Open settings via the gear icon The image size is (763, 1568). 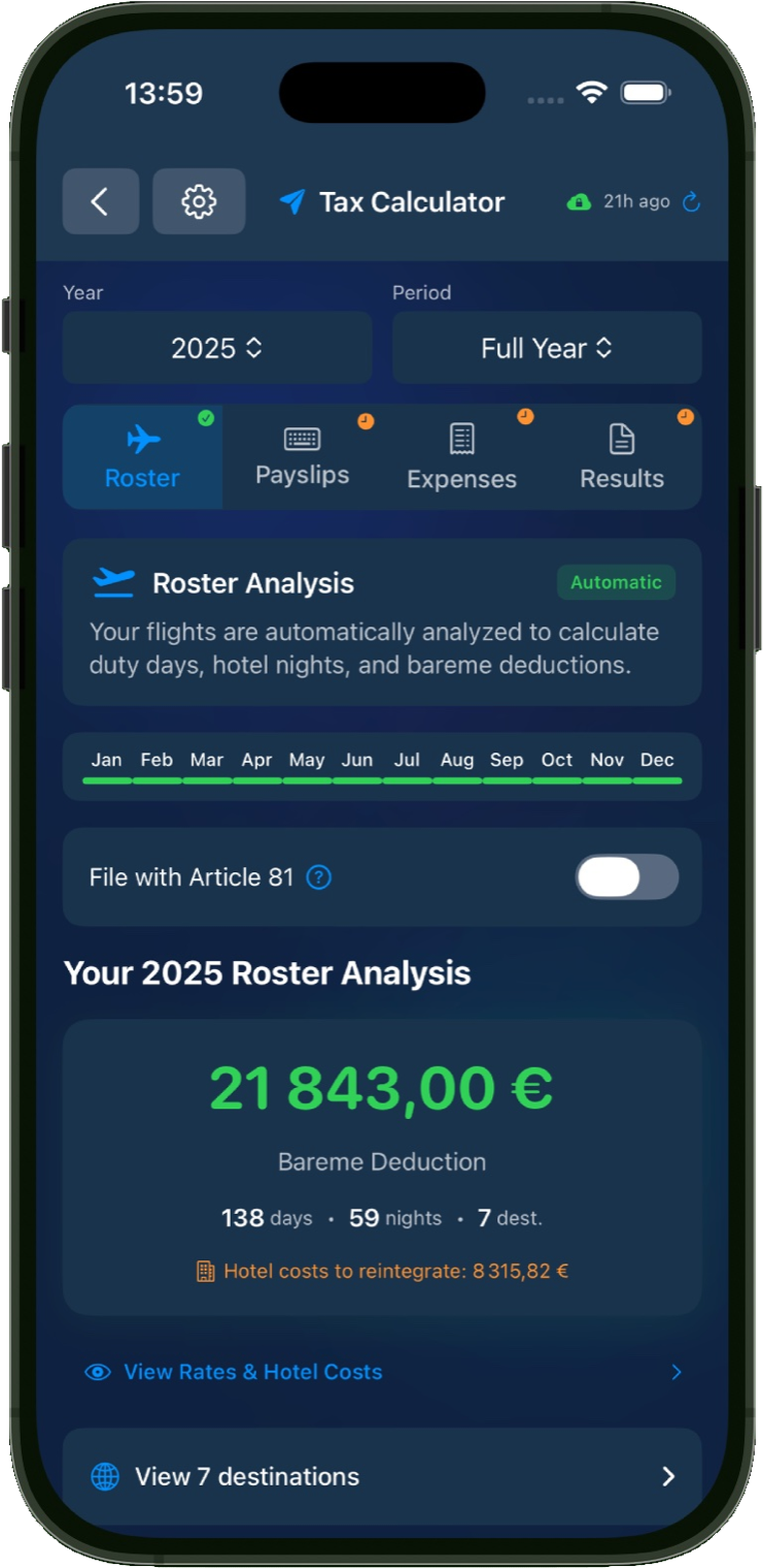(x=198, y=202)
